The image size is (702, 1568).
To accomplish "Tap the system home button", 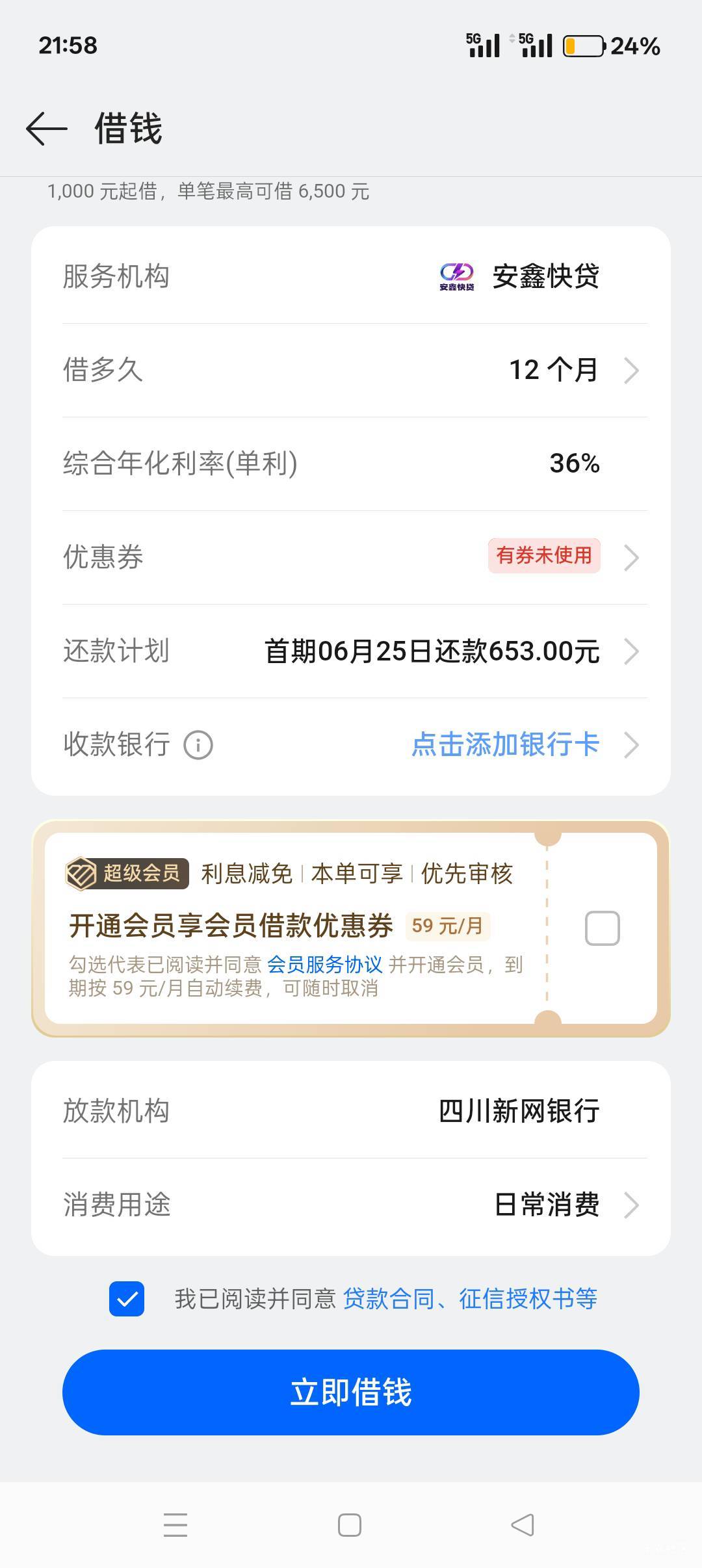I will 350,1525.
